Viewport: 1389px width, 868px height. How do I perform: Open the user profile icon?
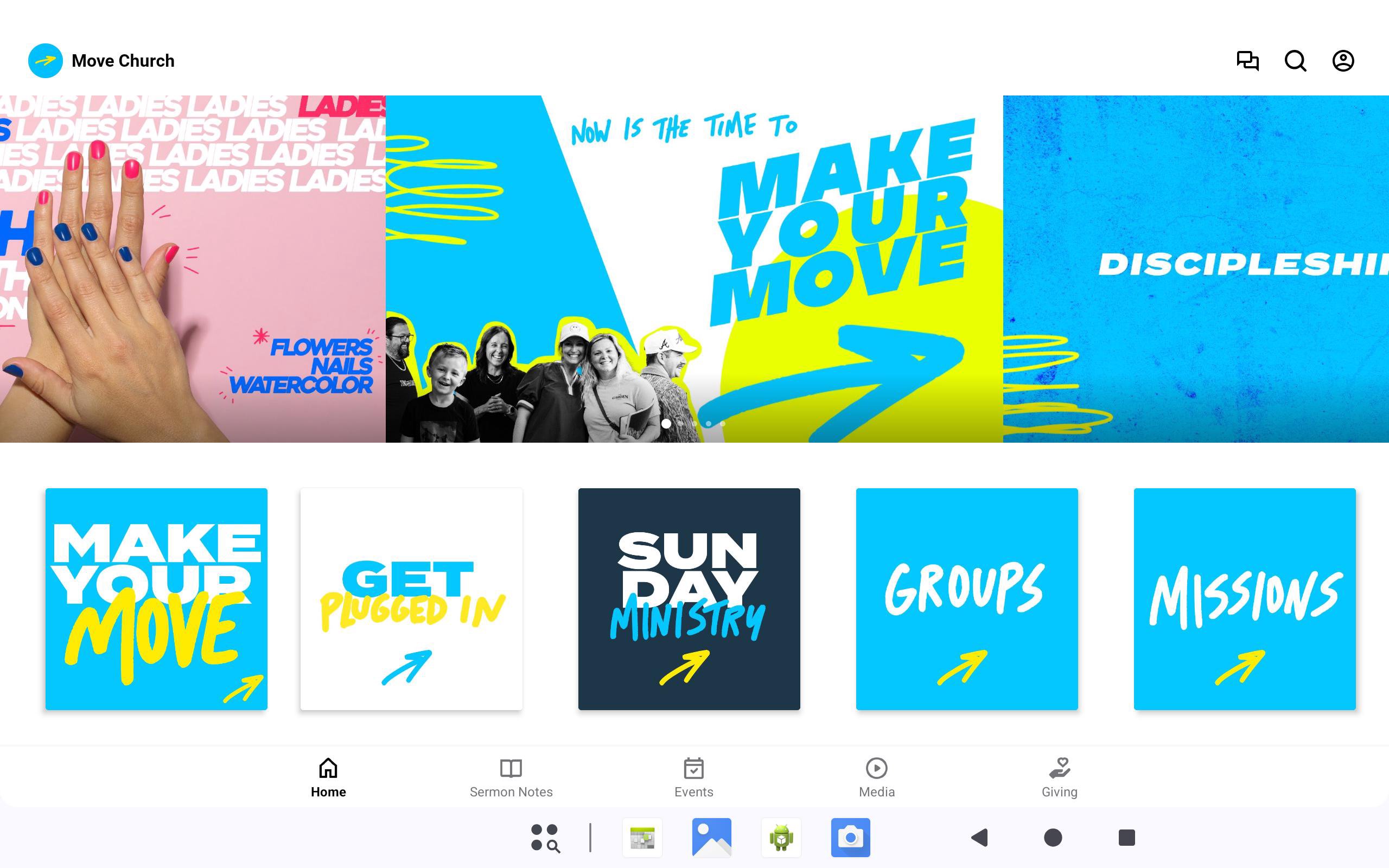1342,61
